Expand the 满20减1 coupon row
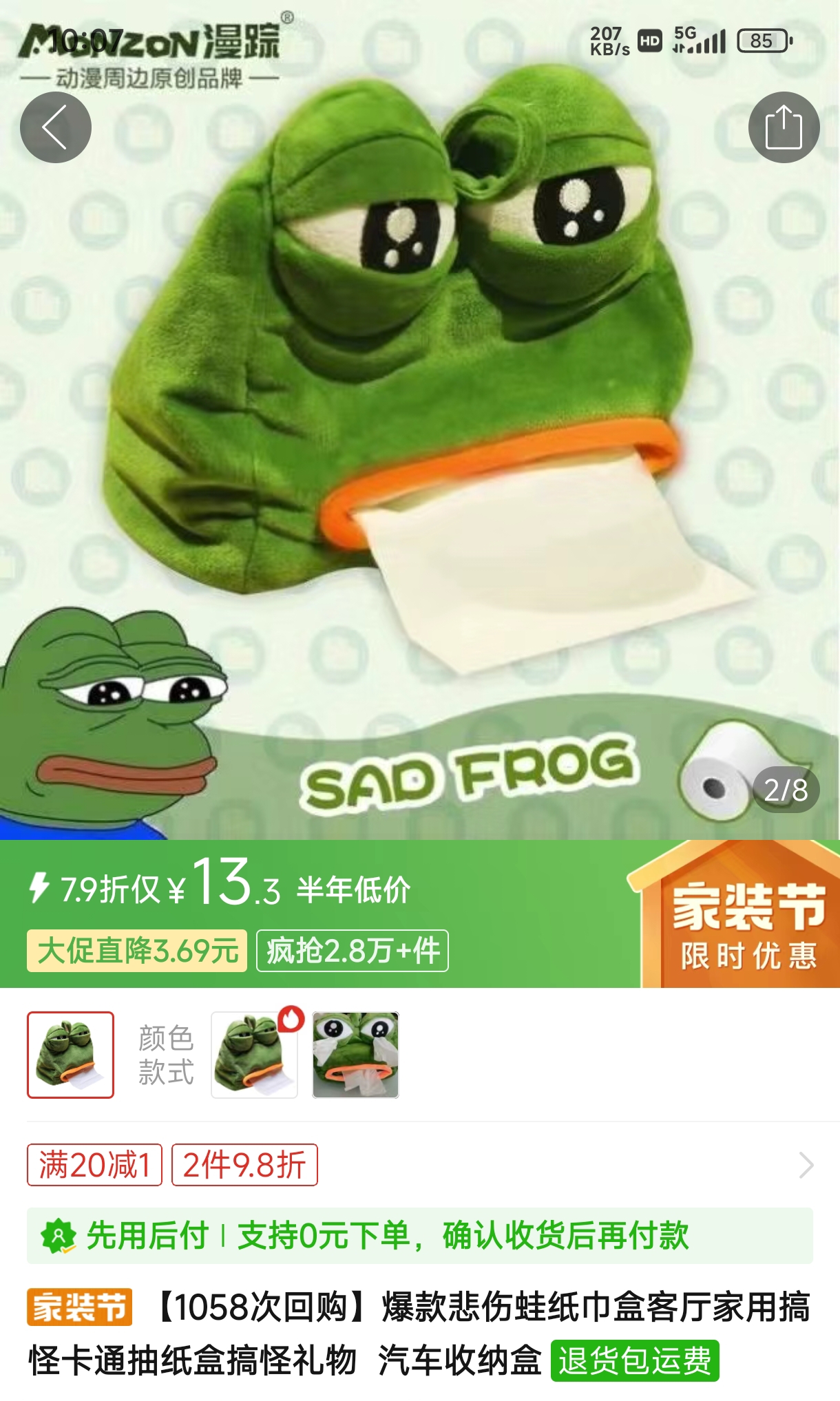 pyautogui.click(x=806, y=1165)
